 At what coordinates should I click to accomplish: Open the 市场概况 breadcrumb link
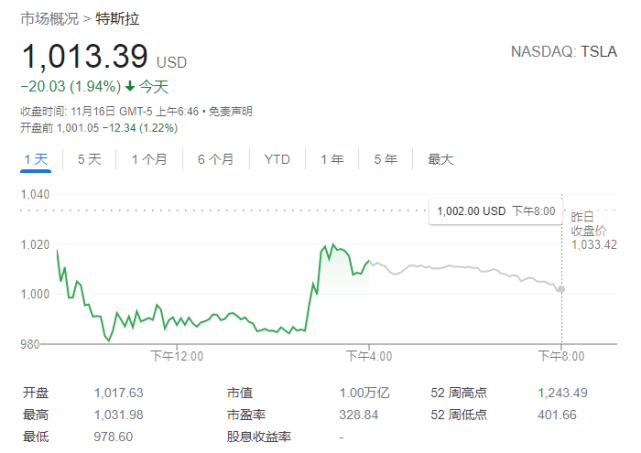click(49, 19)
